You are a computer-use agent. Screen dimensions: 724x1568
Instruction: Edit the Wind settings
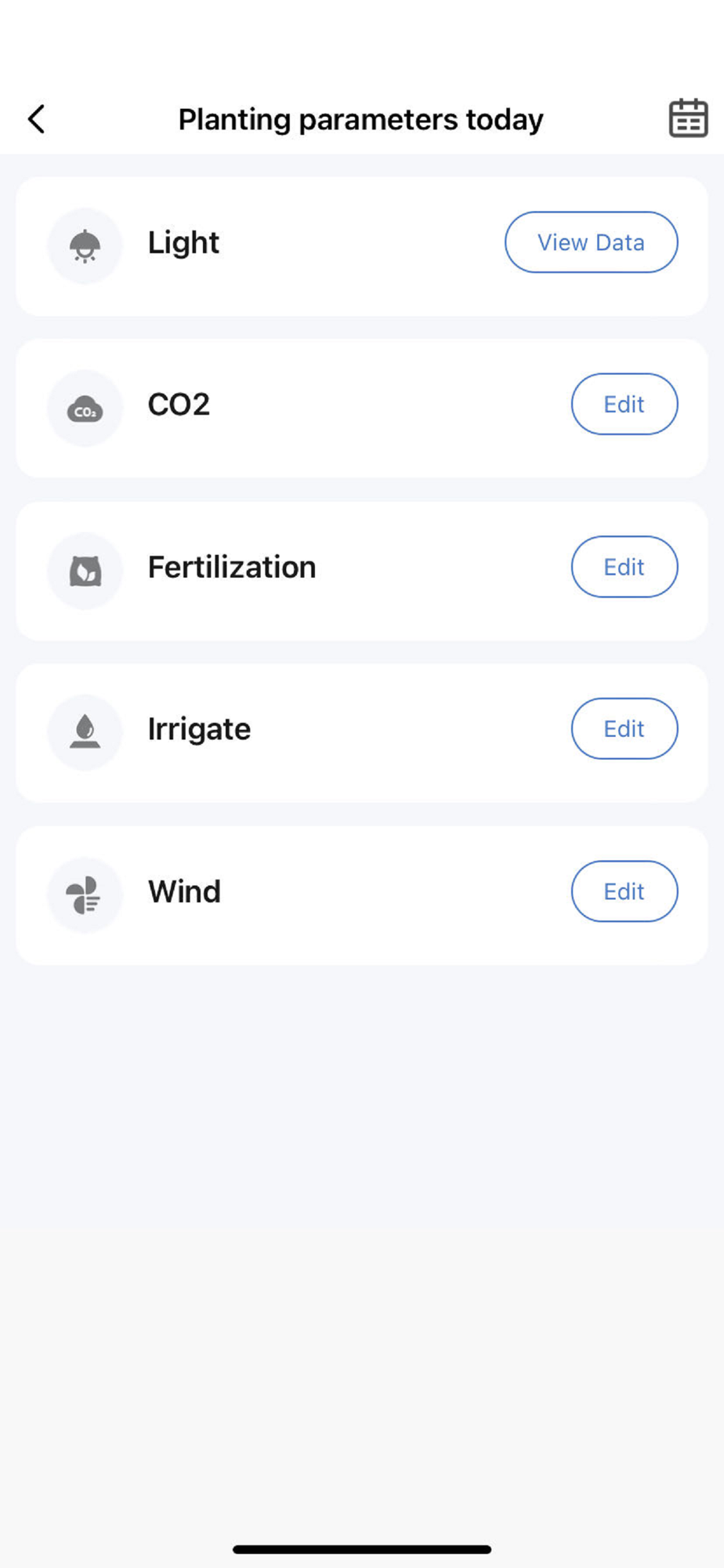tap(624, 891)
